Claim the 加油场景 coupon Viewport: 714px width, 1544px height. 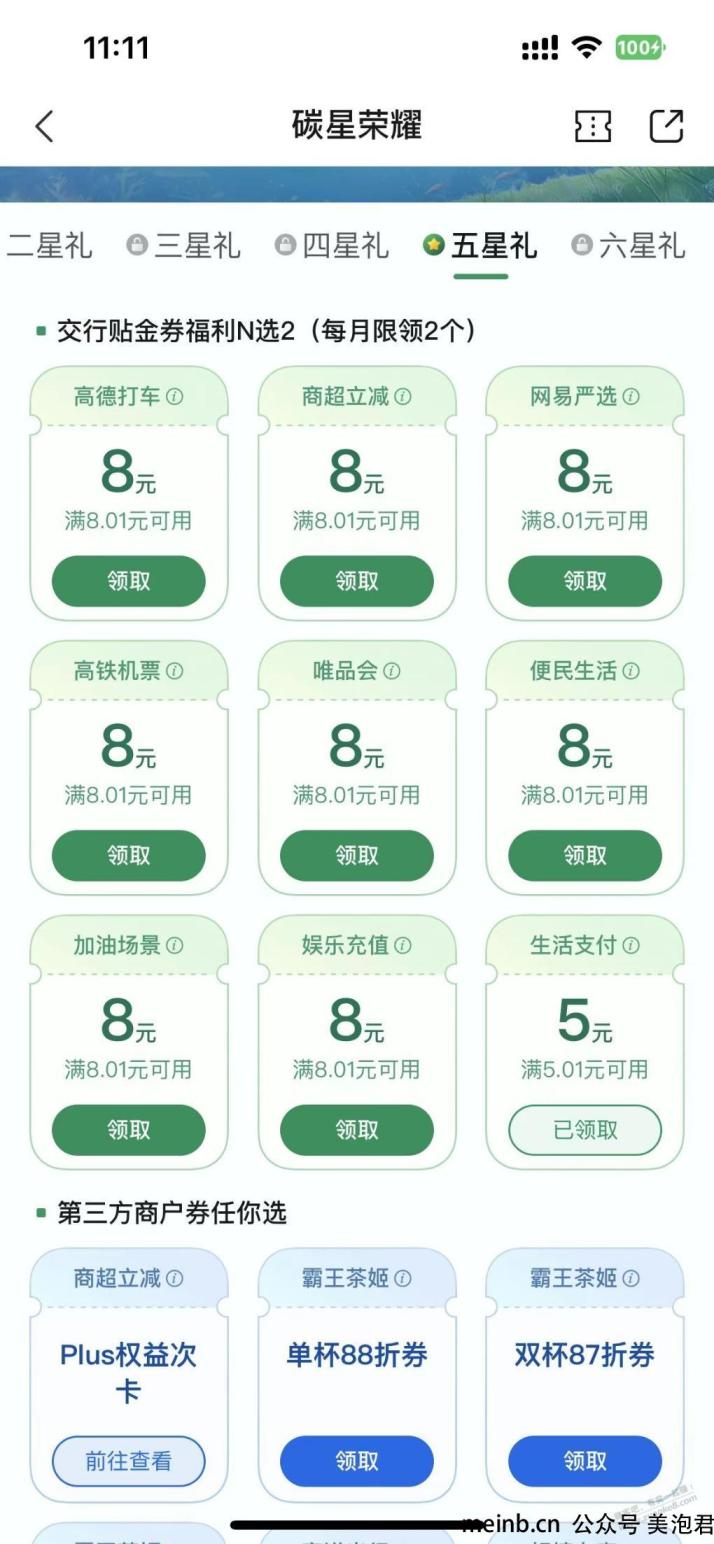coord(128,1130)
